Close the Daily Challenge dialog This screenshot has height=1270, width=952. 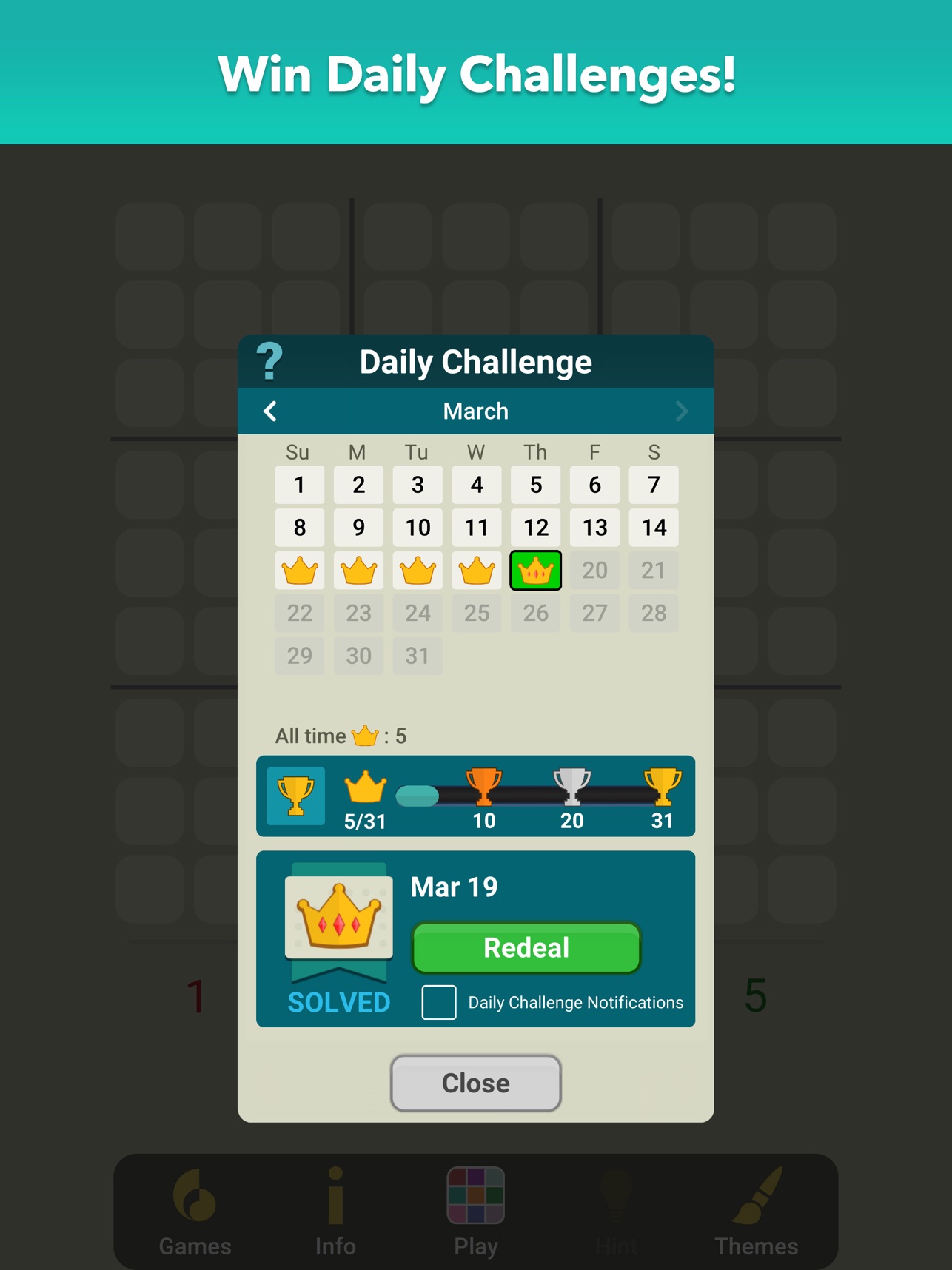click(x=476, y=1083)
